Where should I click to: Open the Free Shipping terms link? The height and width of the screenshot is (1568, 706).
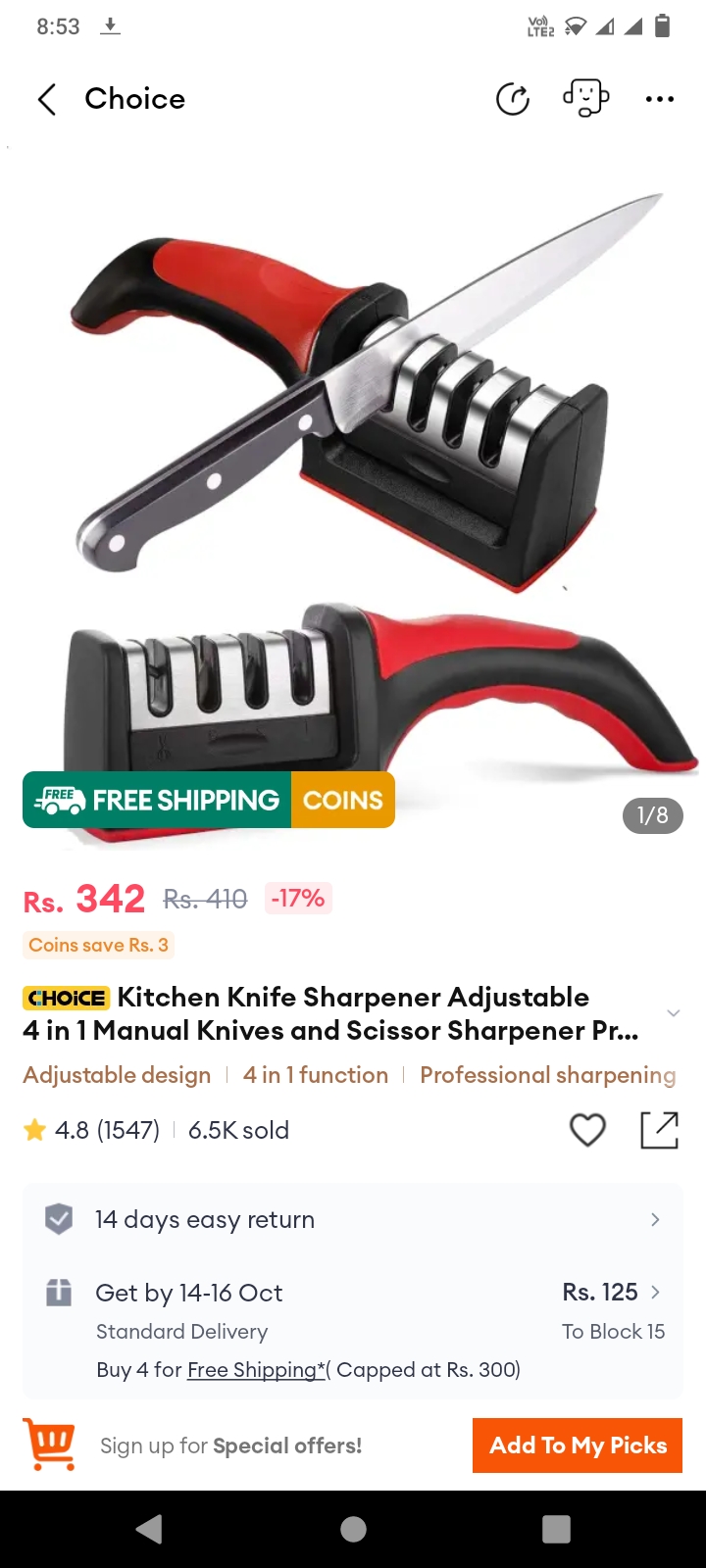click(x=256, y=1370)
